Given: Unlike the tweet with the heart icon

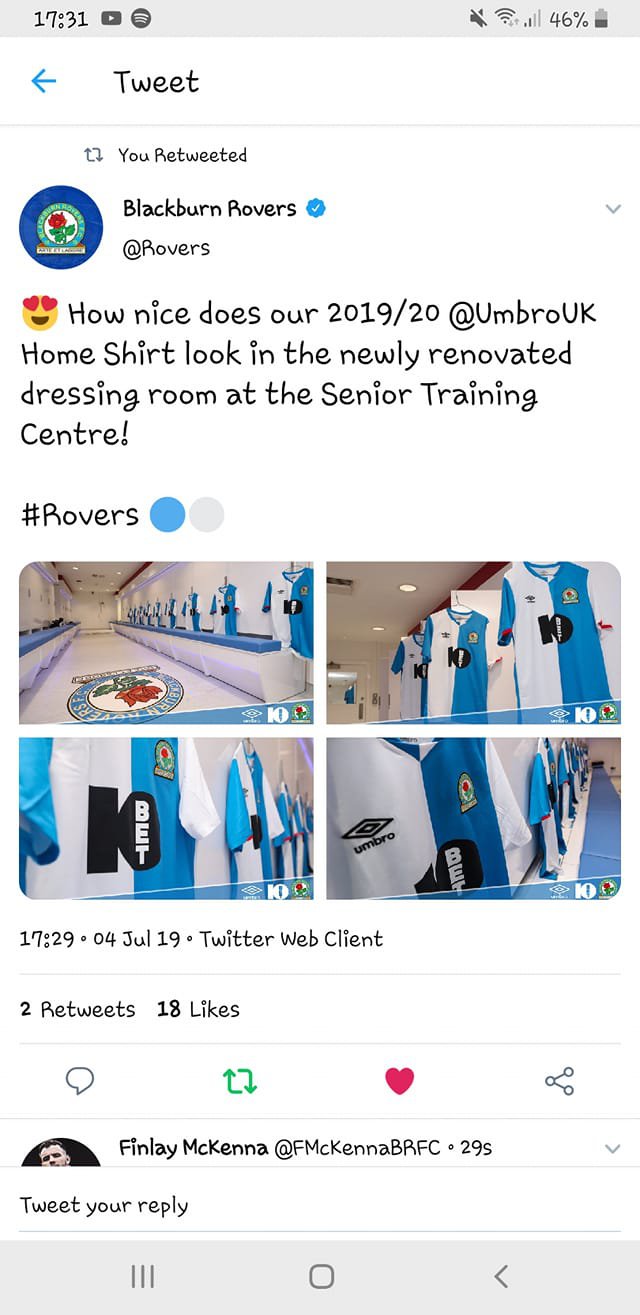Looking at the screenshot, I should [400, 1081].
